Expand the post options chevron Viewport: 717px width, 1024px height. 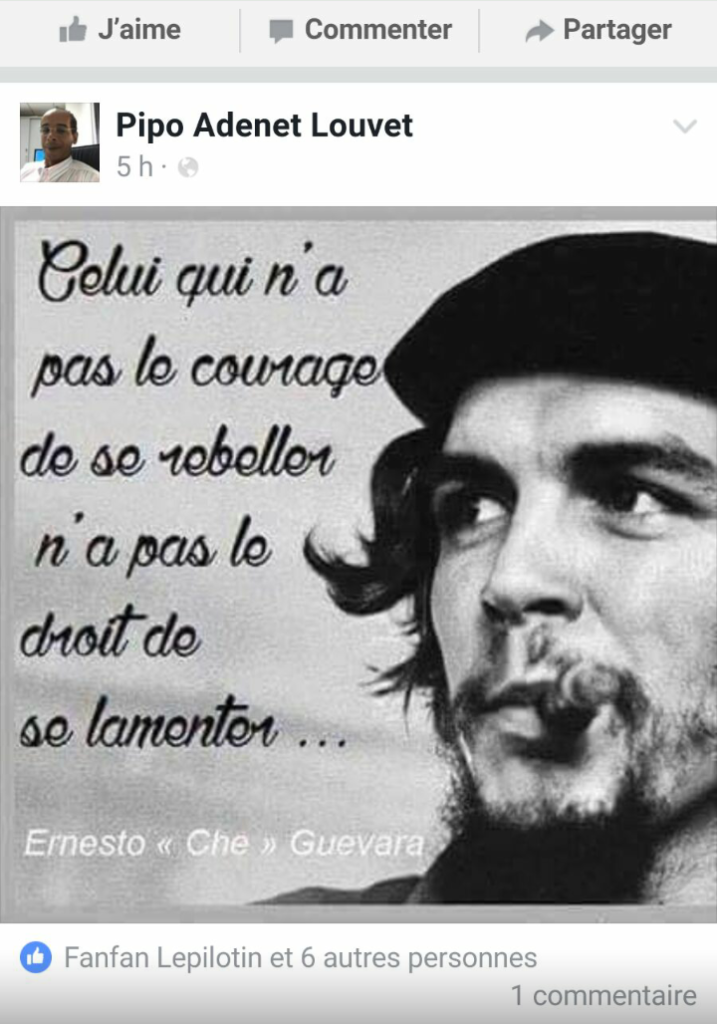[x=684, y=125]
